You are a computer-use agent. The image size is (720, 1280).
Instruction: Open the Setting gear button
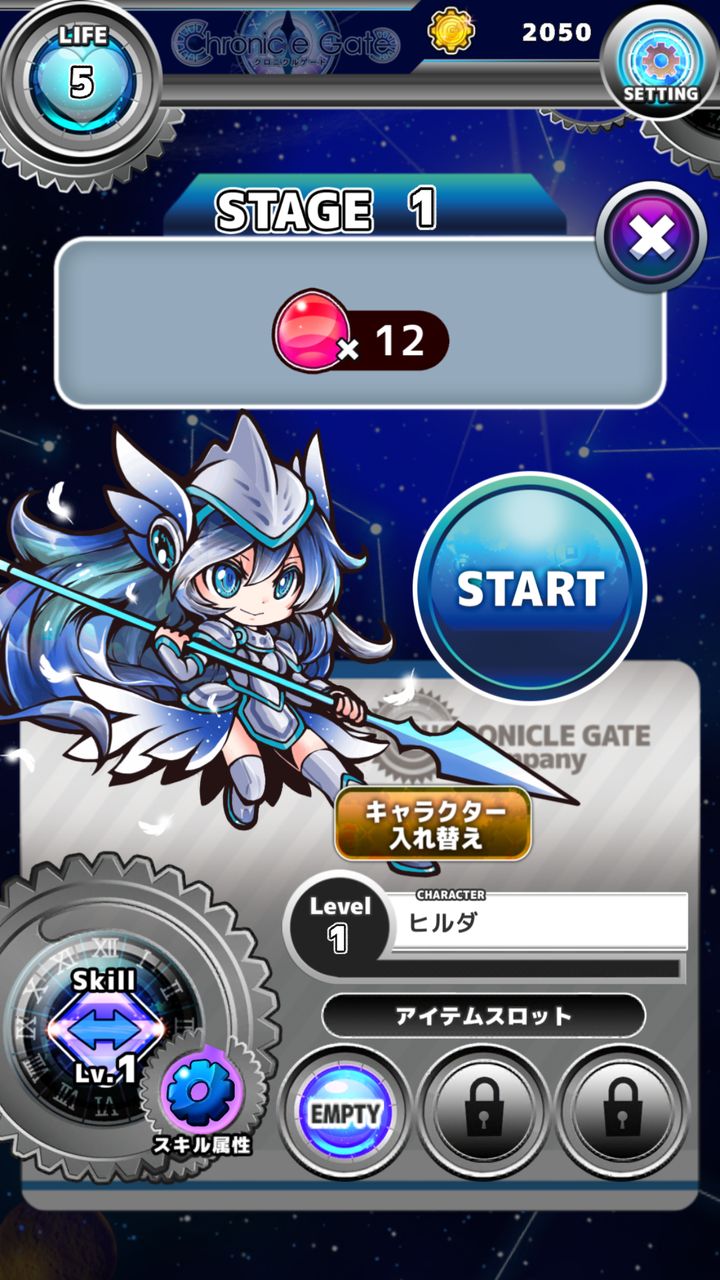(661, 60)
